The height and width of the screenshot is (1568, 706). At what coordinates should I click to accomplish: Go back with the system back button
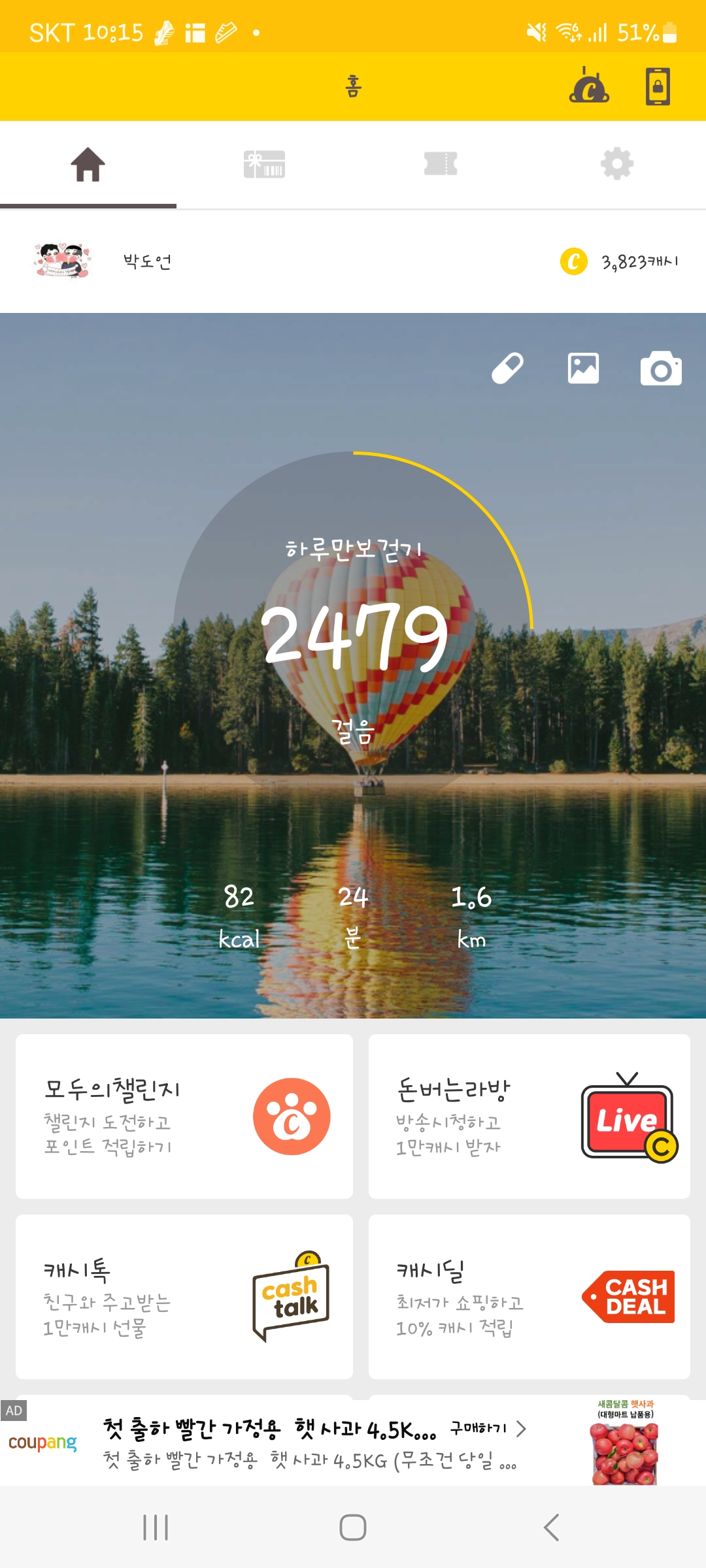tap(551, 1527)
